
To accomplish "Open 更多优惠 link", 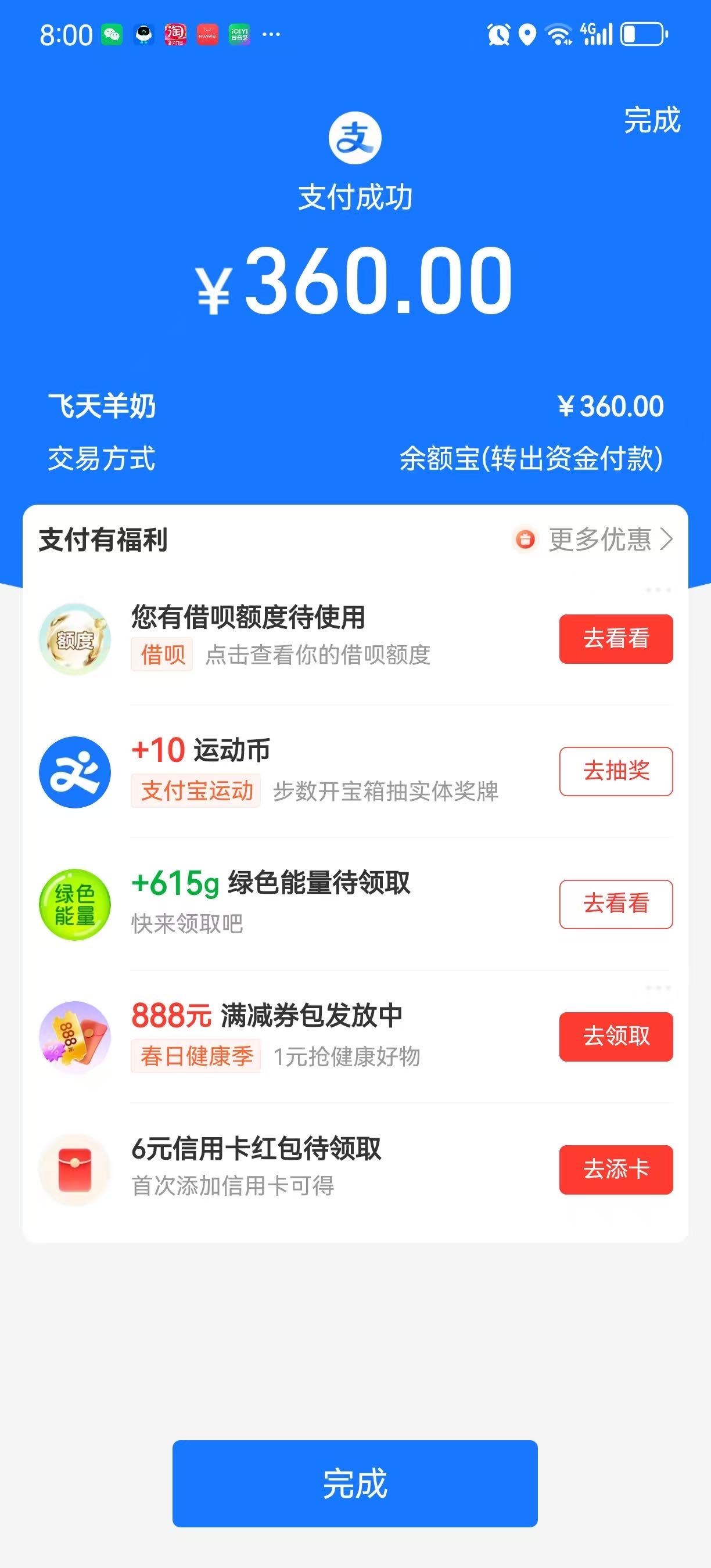I will [599, 540].
